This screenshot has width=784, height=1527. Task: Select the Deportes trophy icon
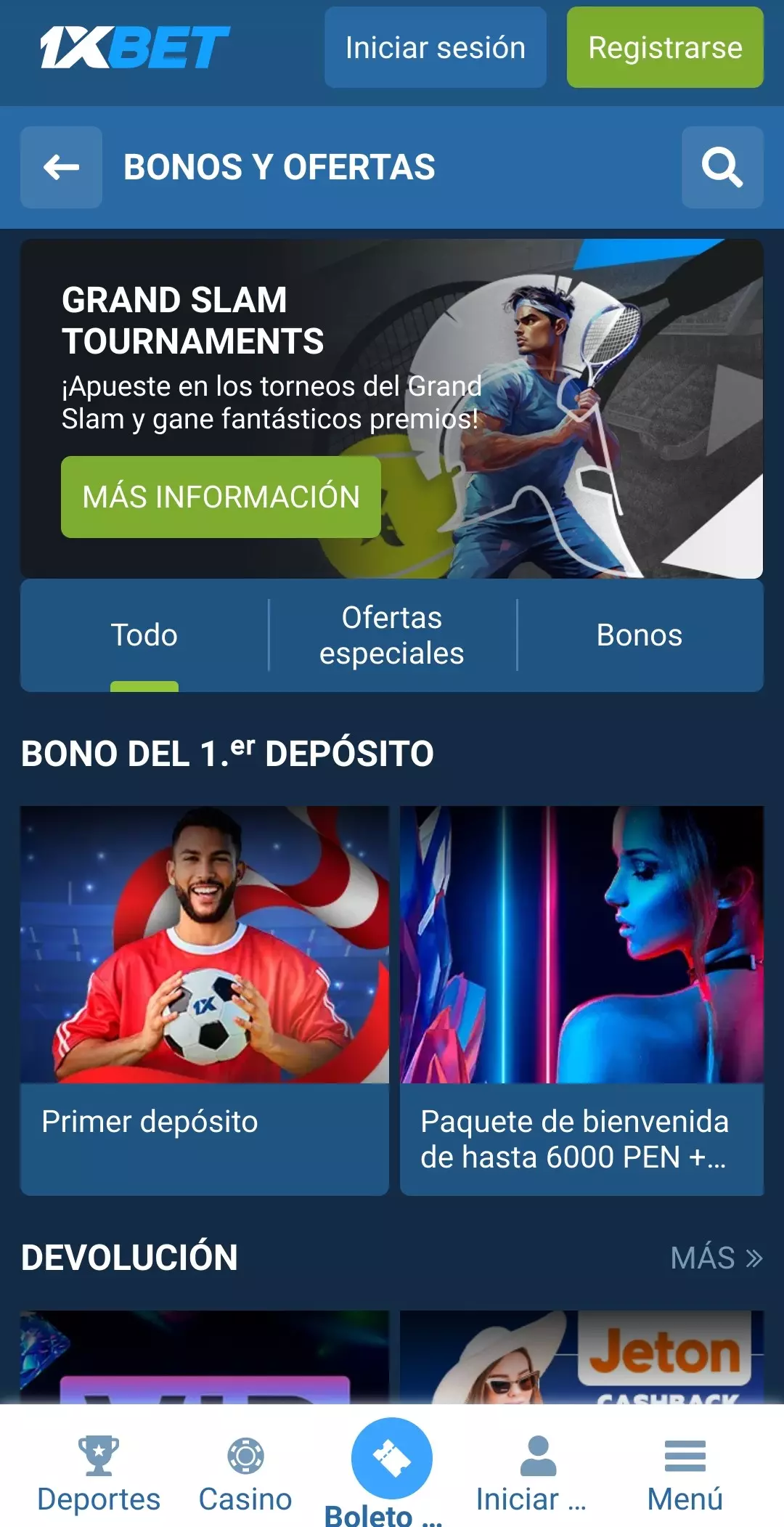(x=98, y=1451)
